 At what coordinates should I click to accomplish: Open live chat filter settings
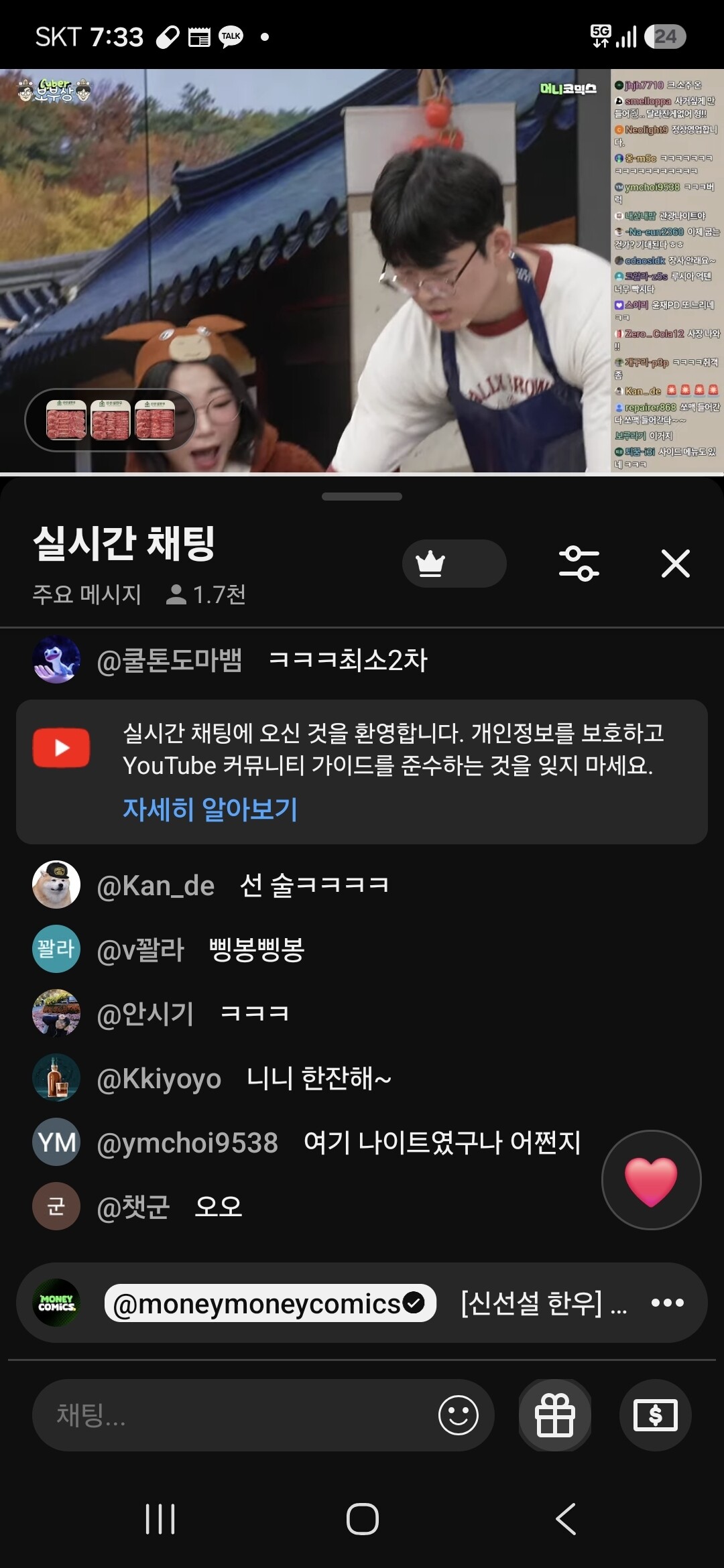pos(579,564)
